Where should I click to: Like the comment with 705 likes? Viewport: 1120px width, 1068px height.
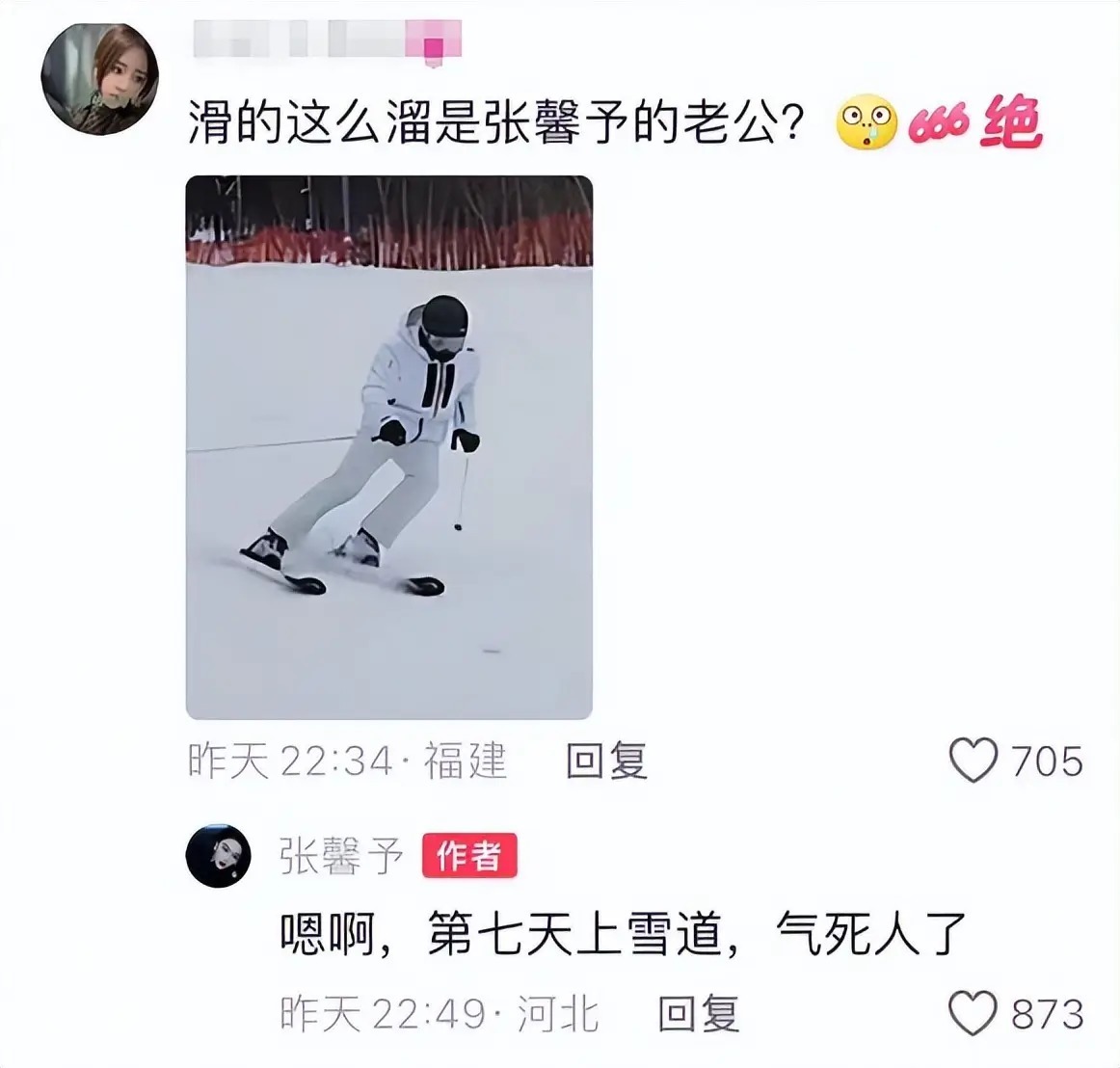[973, 761]
